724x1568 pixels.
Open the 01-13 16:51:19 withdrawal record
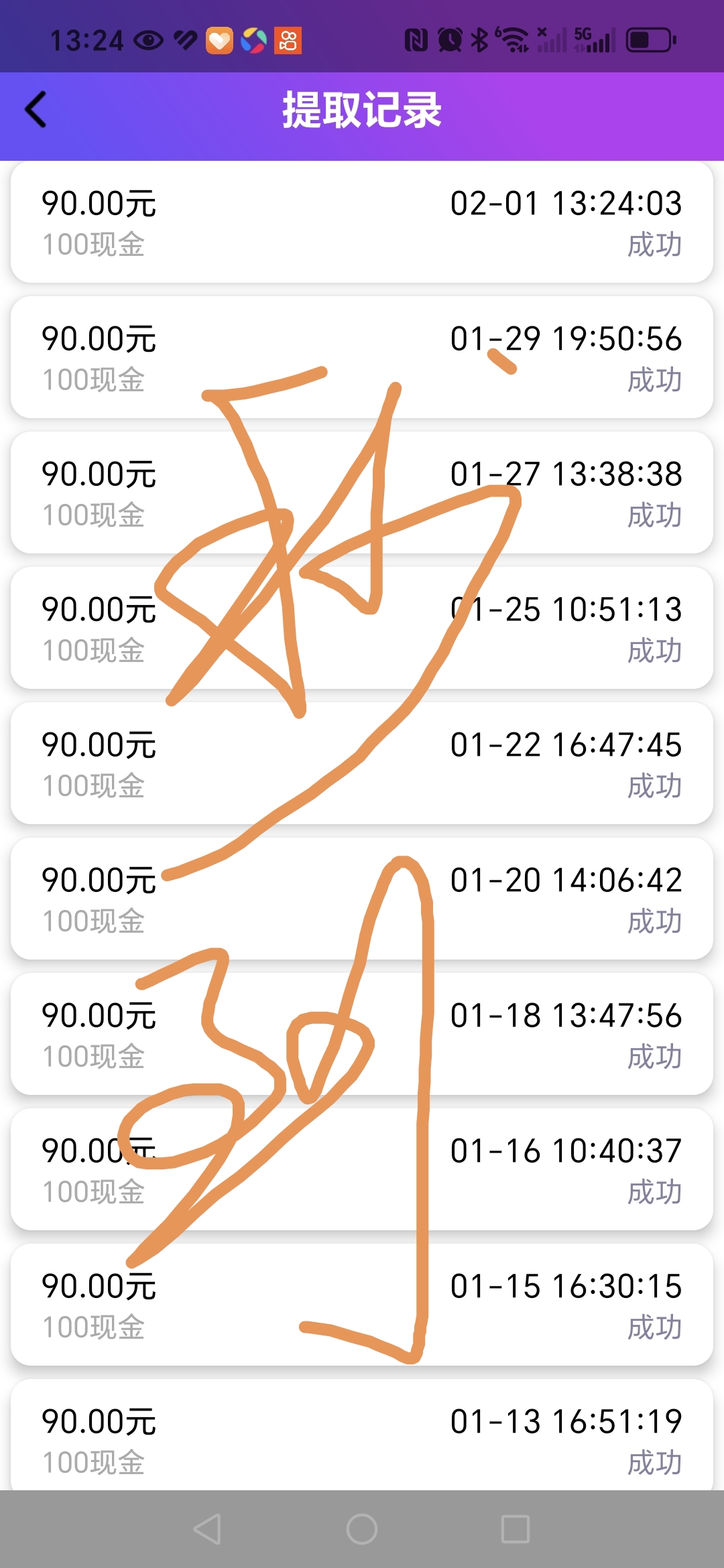362,1435
